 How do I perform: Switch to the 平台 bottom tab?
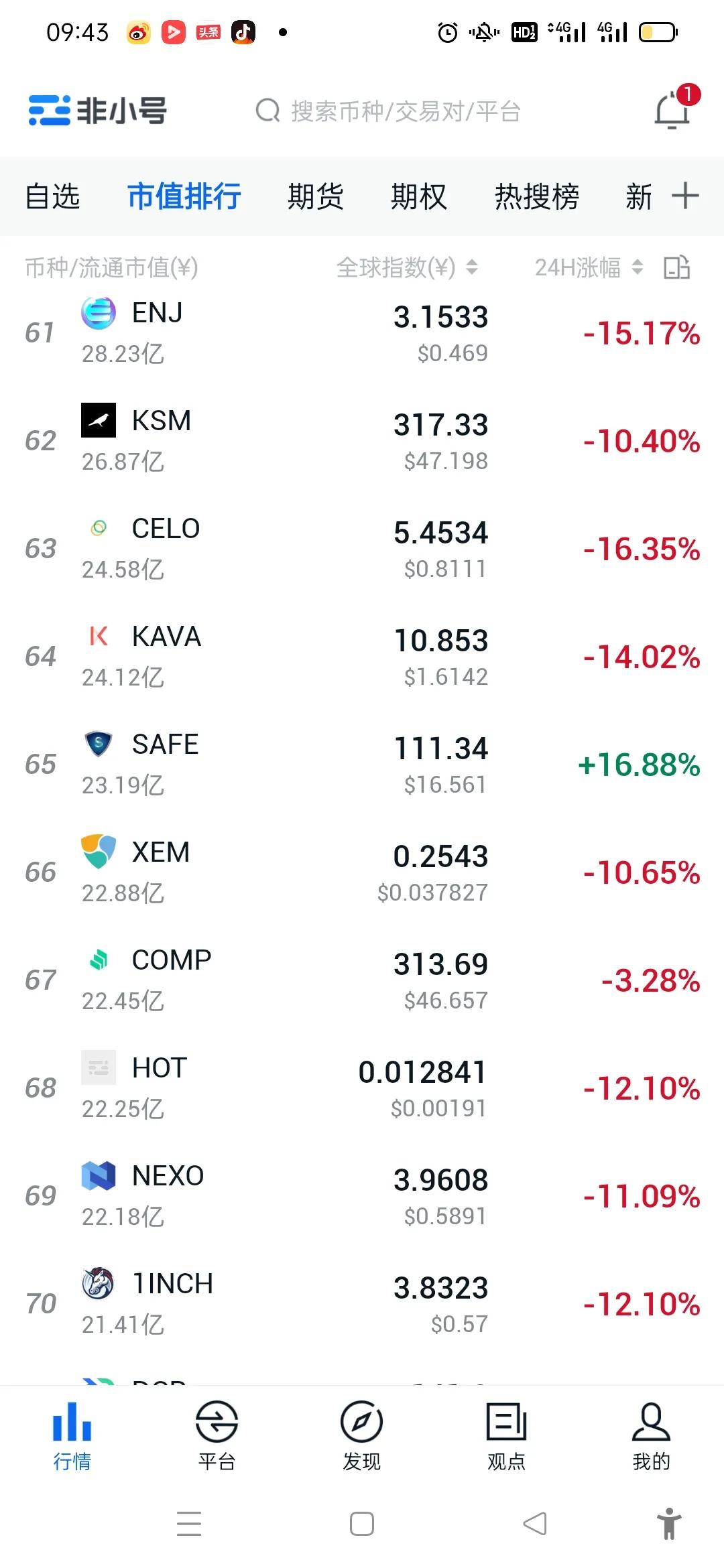(217, 1435)
